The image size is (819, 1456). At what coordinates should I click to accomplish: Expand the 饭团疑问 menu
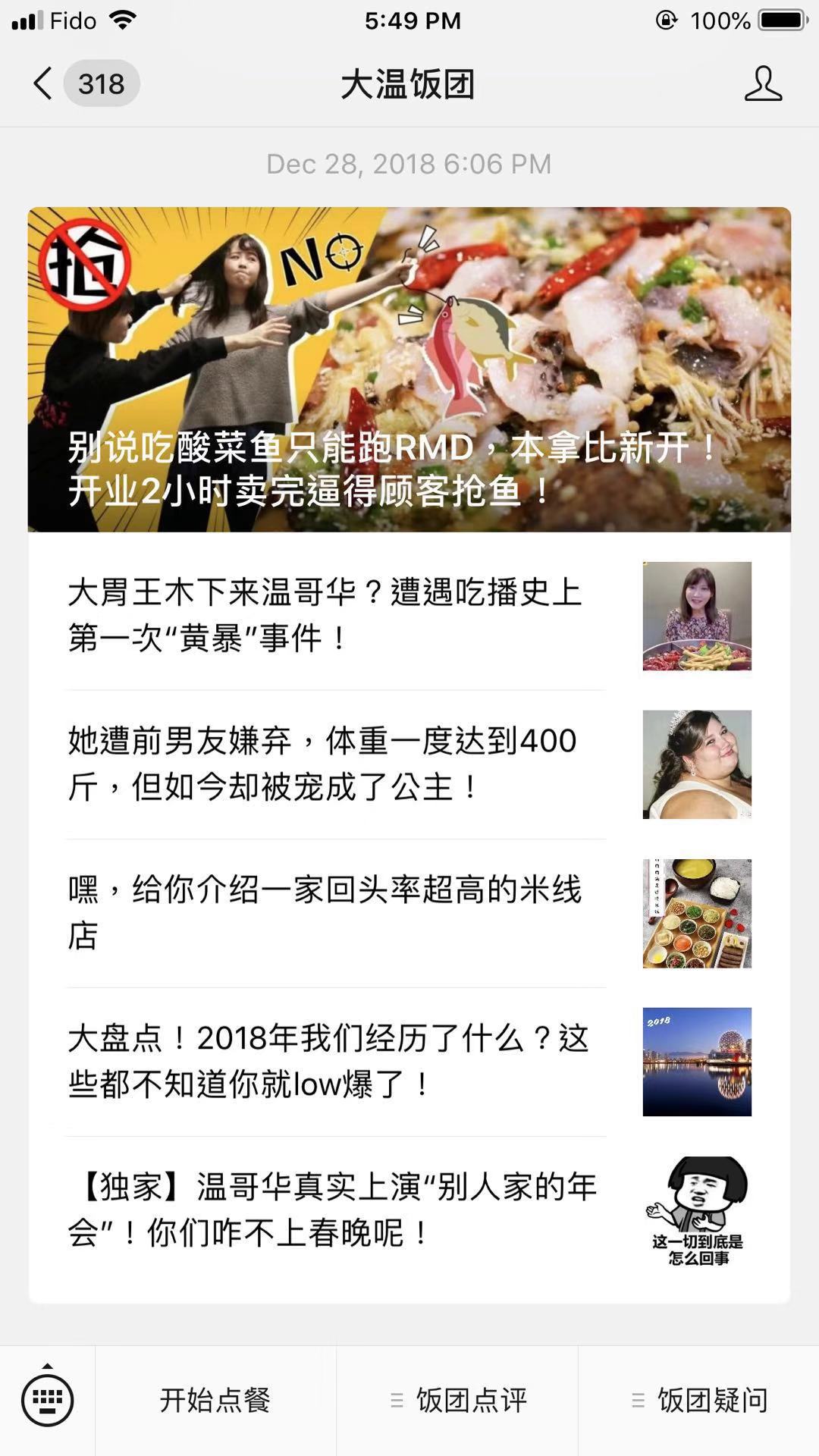click(699, 1400)
